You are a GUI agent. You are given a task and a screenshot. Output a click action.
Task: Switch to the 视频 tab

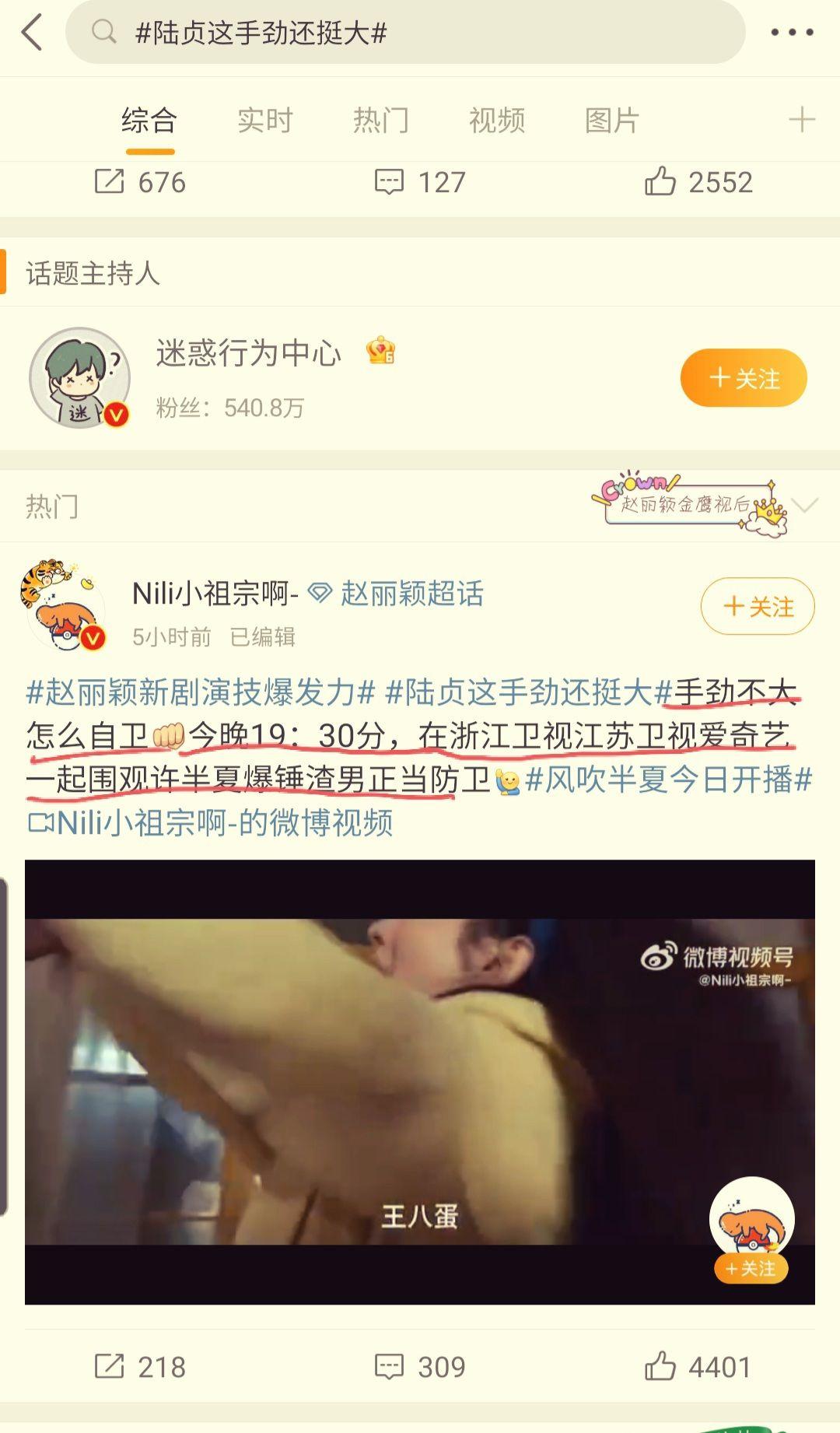point(496,121)
